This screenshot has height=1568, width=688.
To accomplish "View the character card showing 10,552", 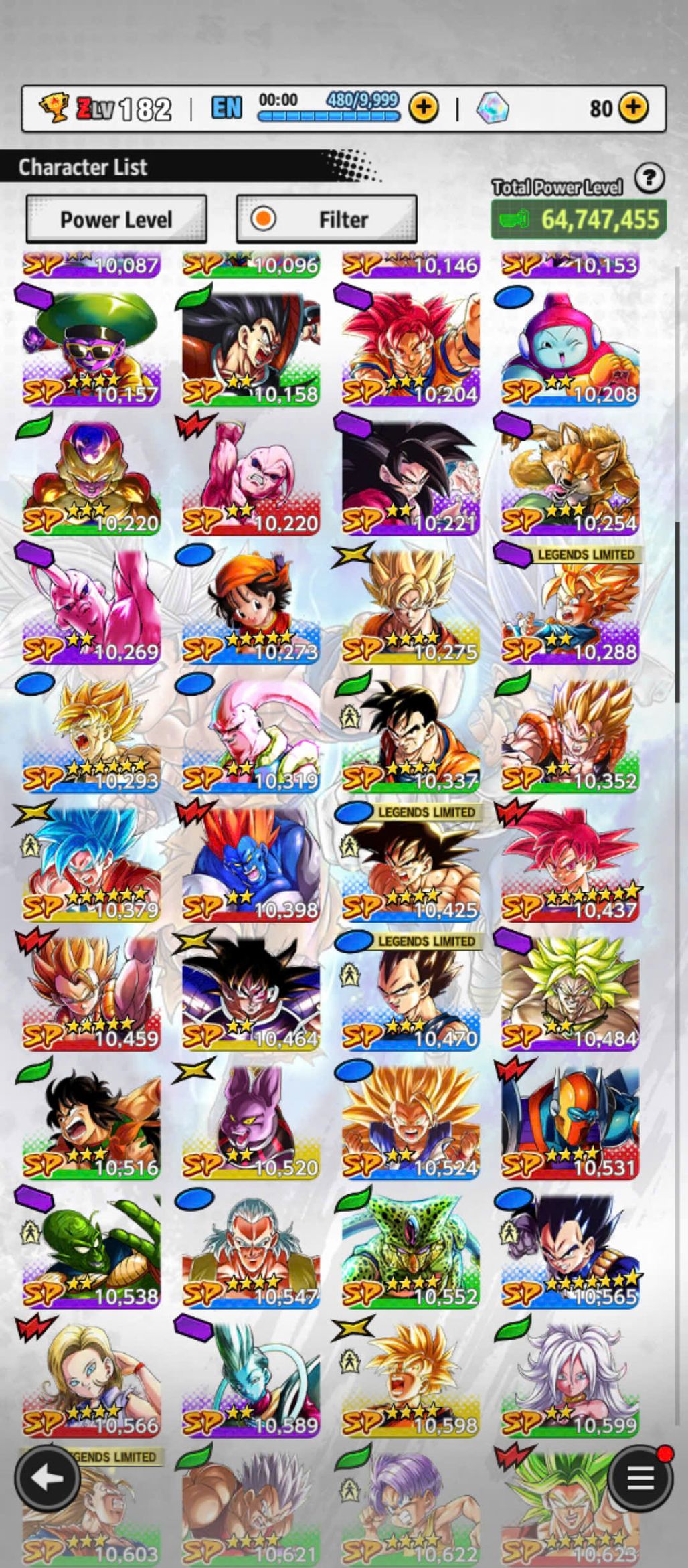I will pos(410,1251).
